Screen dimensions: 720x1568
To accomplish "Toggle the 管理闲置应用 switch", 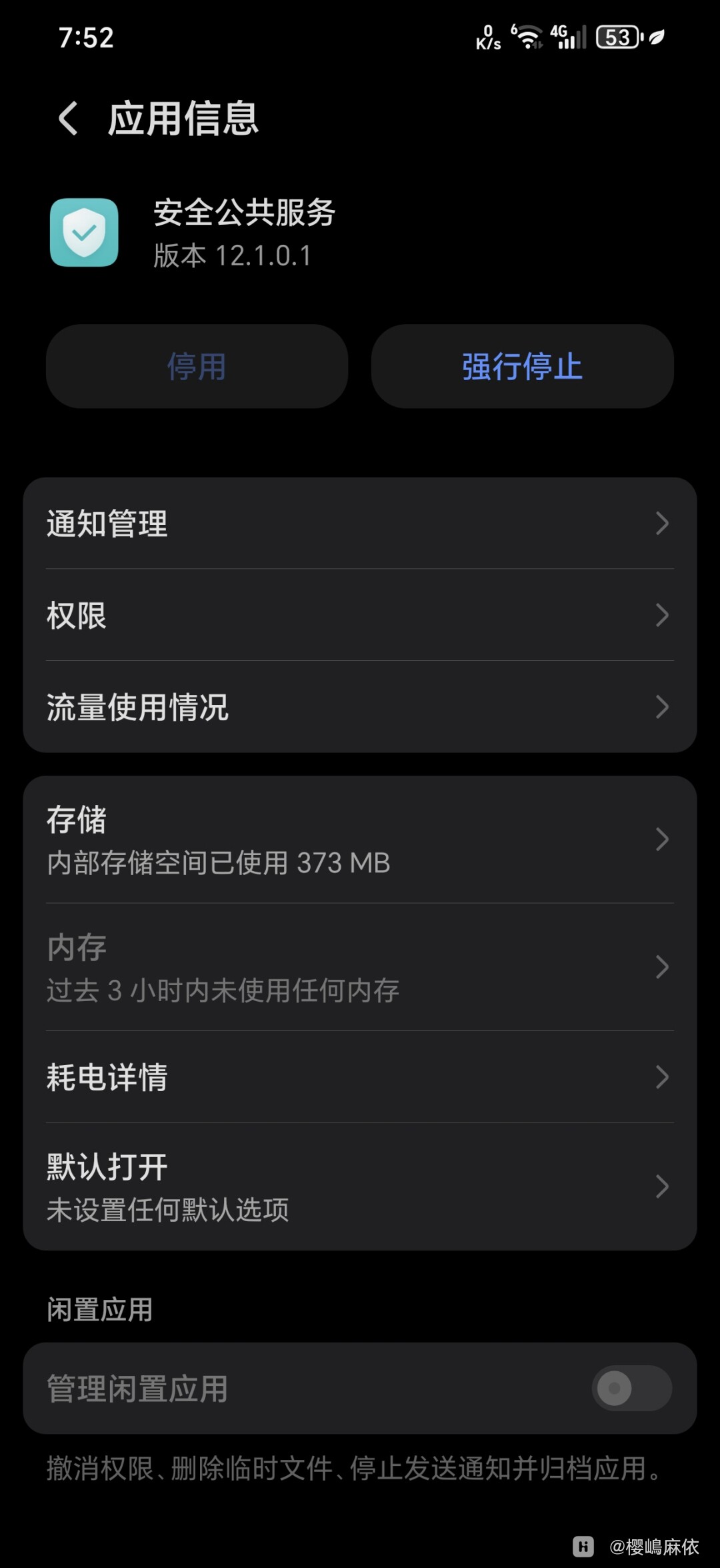I will [631, 1389].
